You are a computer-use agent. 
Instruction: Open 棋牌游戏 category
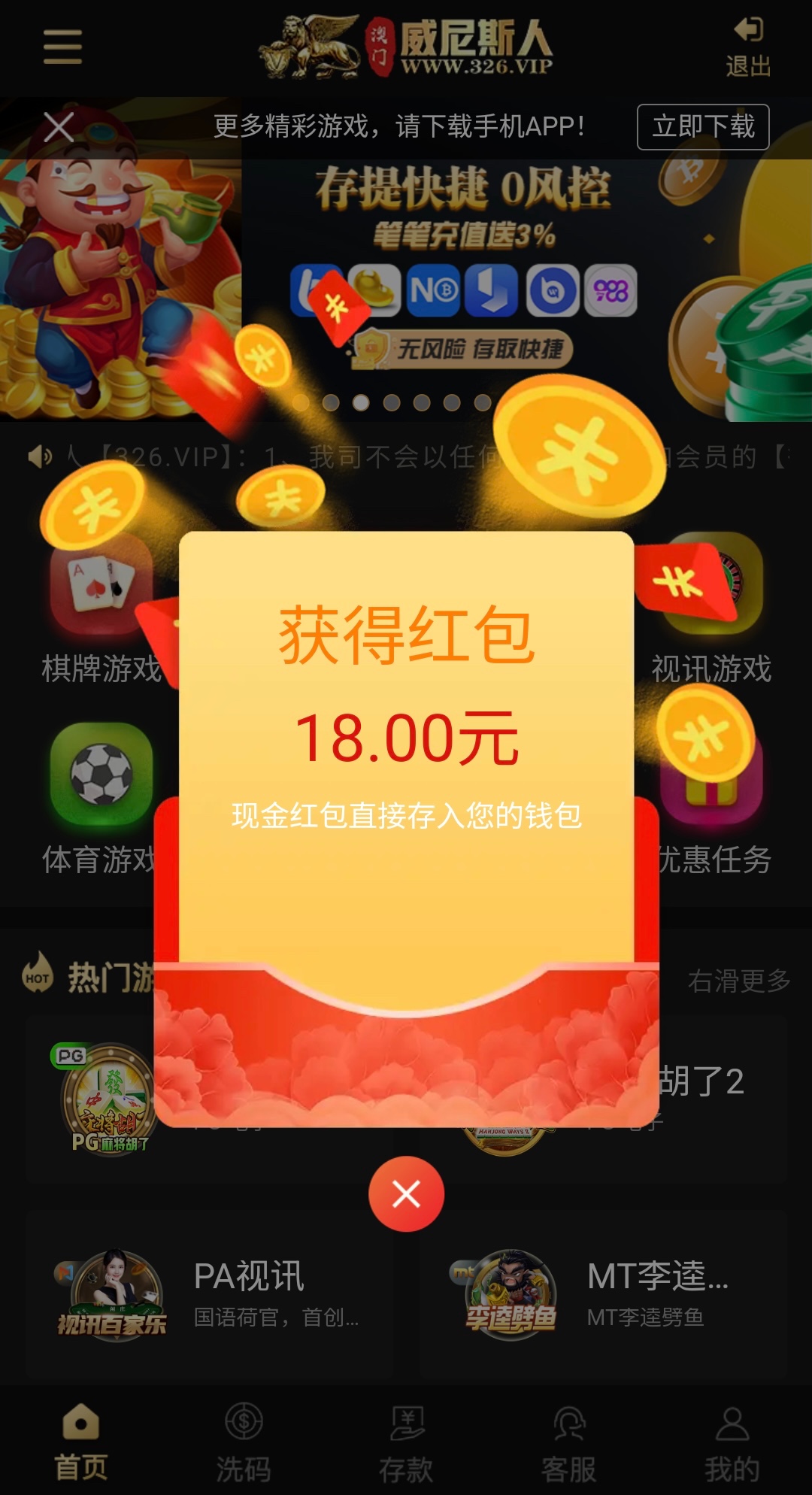pyautogui.click(x=101, y=609)
